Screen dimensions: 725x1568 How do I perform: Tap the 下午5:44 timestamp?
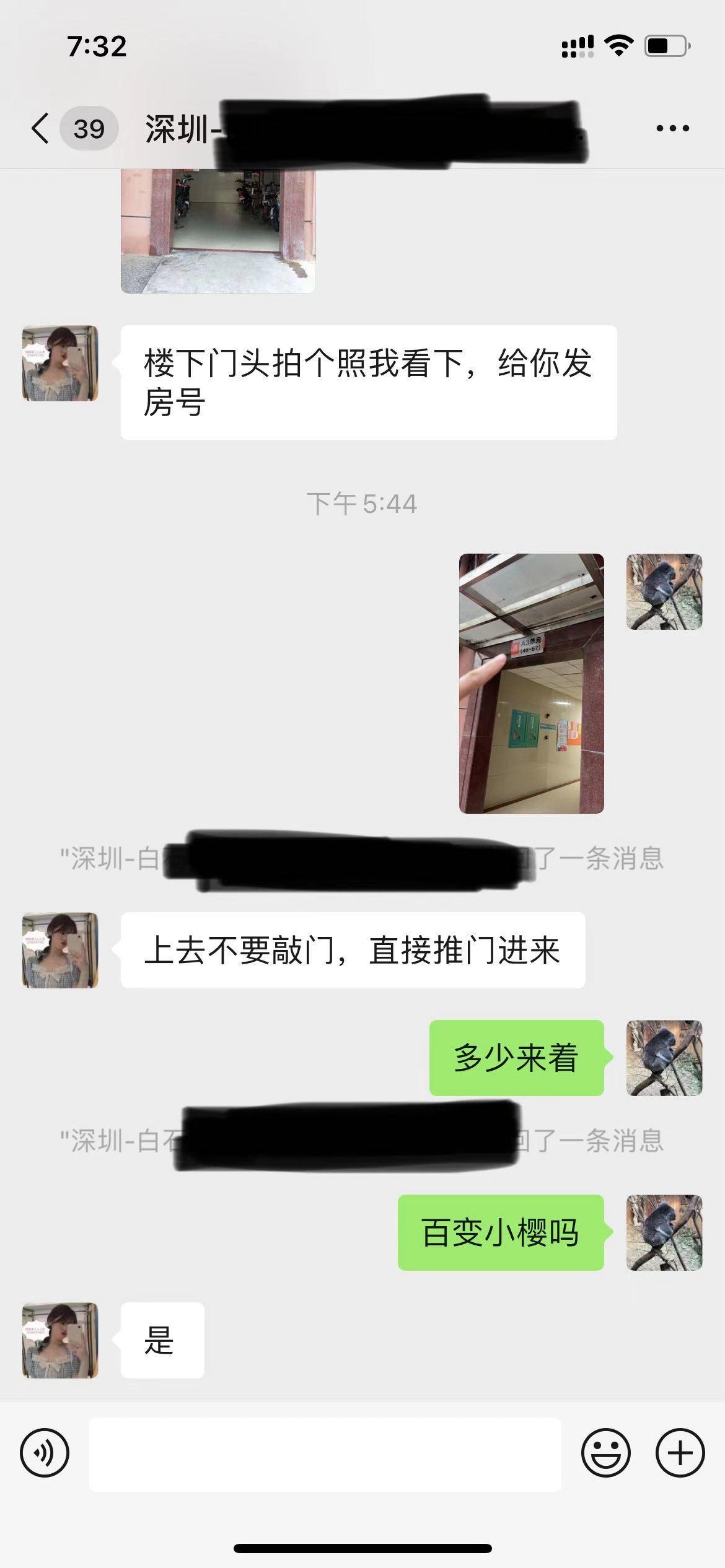(362, 503)
